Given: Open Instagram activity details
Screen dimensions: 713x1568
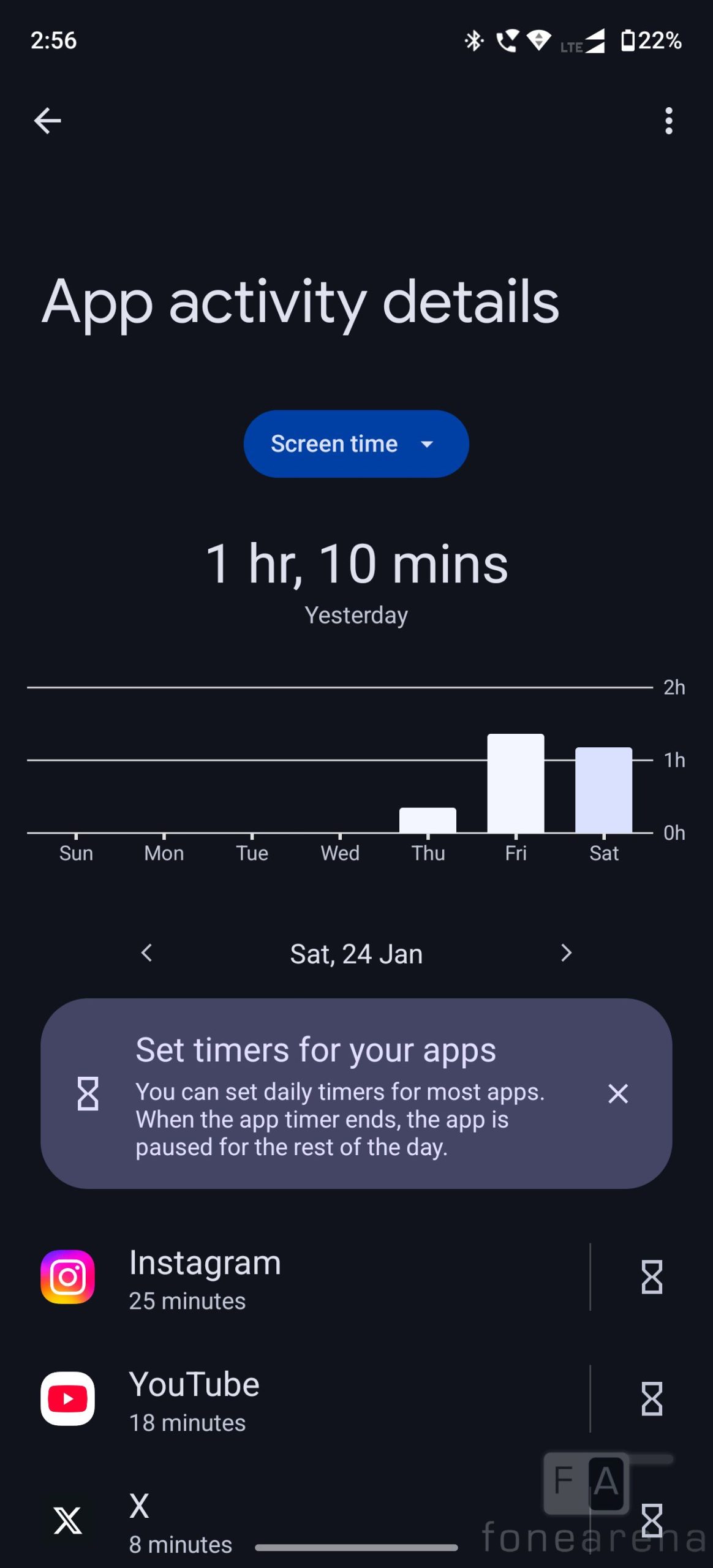Looking at the screenshot, I should click(306, 1277).
